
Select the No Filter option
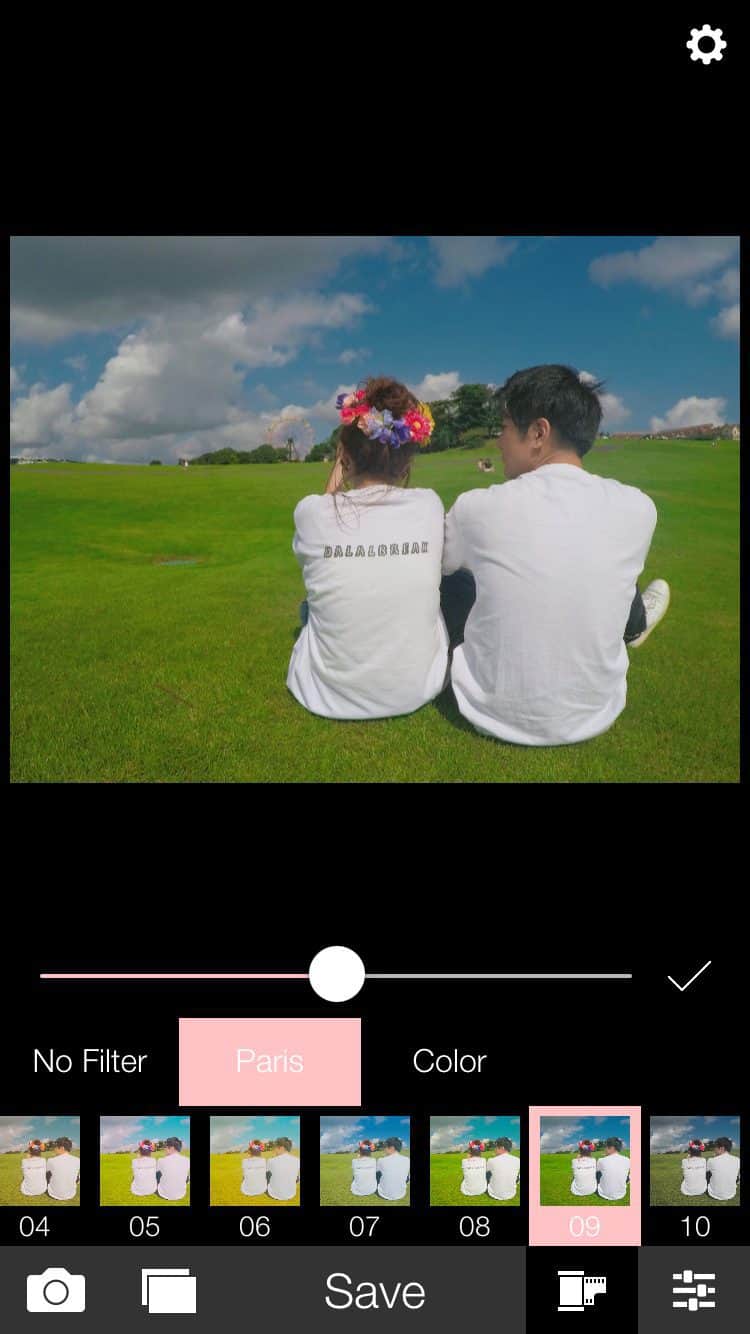tap(90, 1061)
